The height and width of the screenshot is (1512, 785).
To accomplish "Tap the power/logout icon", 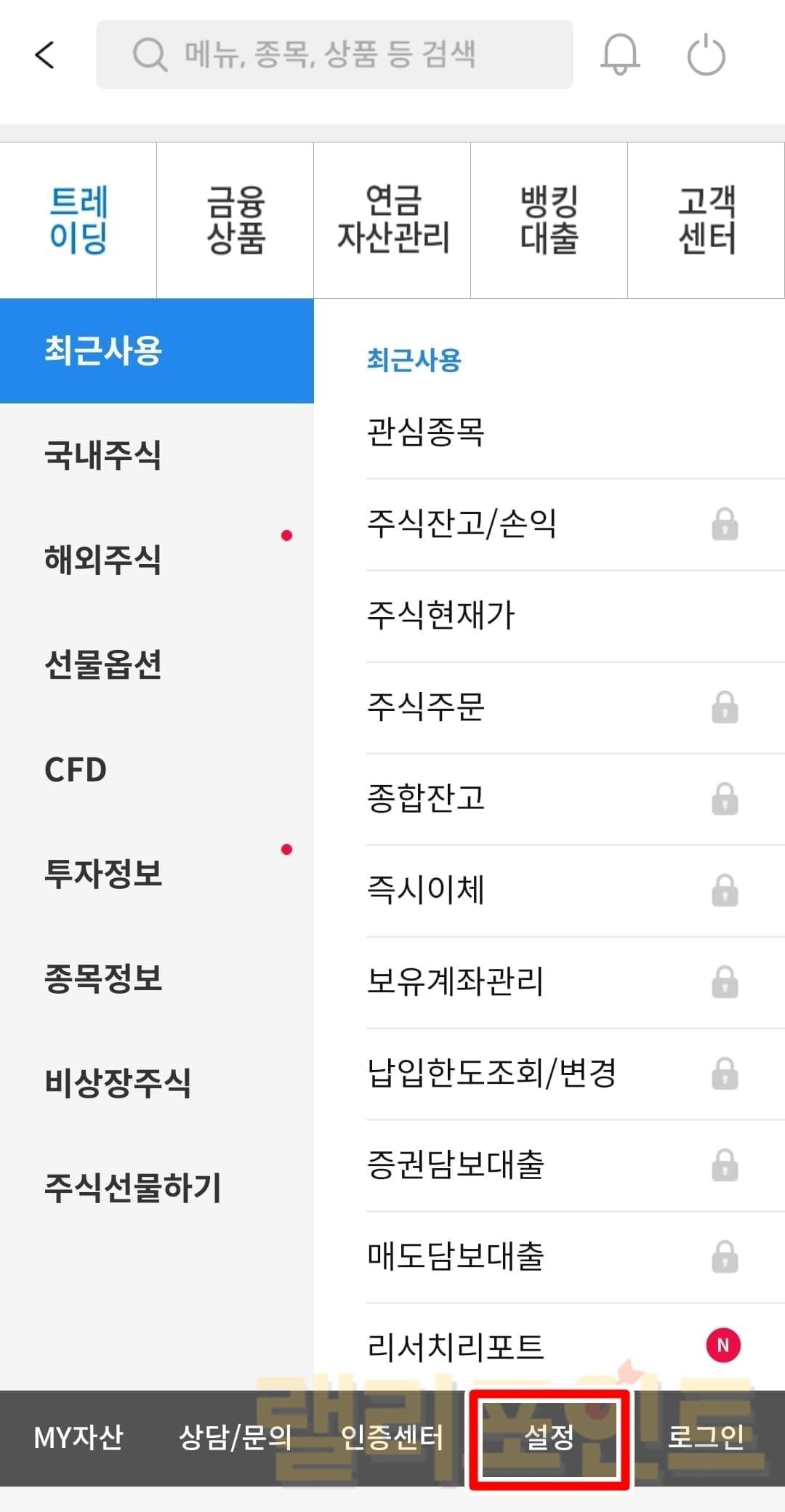I will point(706,55).
